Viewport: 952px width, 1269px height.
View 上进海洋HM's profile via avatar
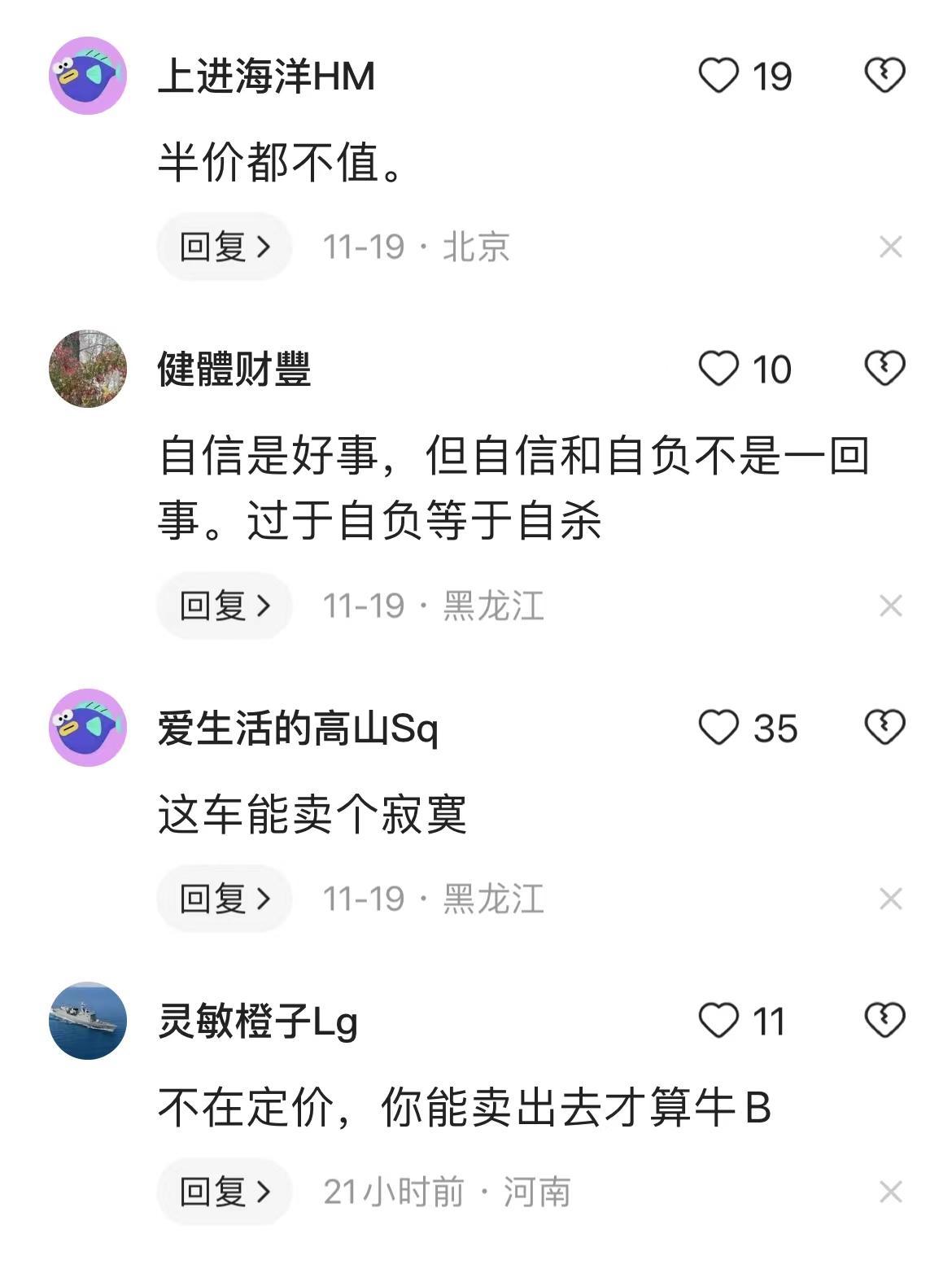(88, 76)
